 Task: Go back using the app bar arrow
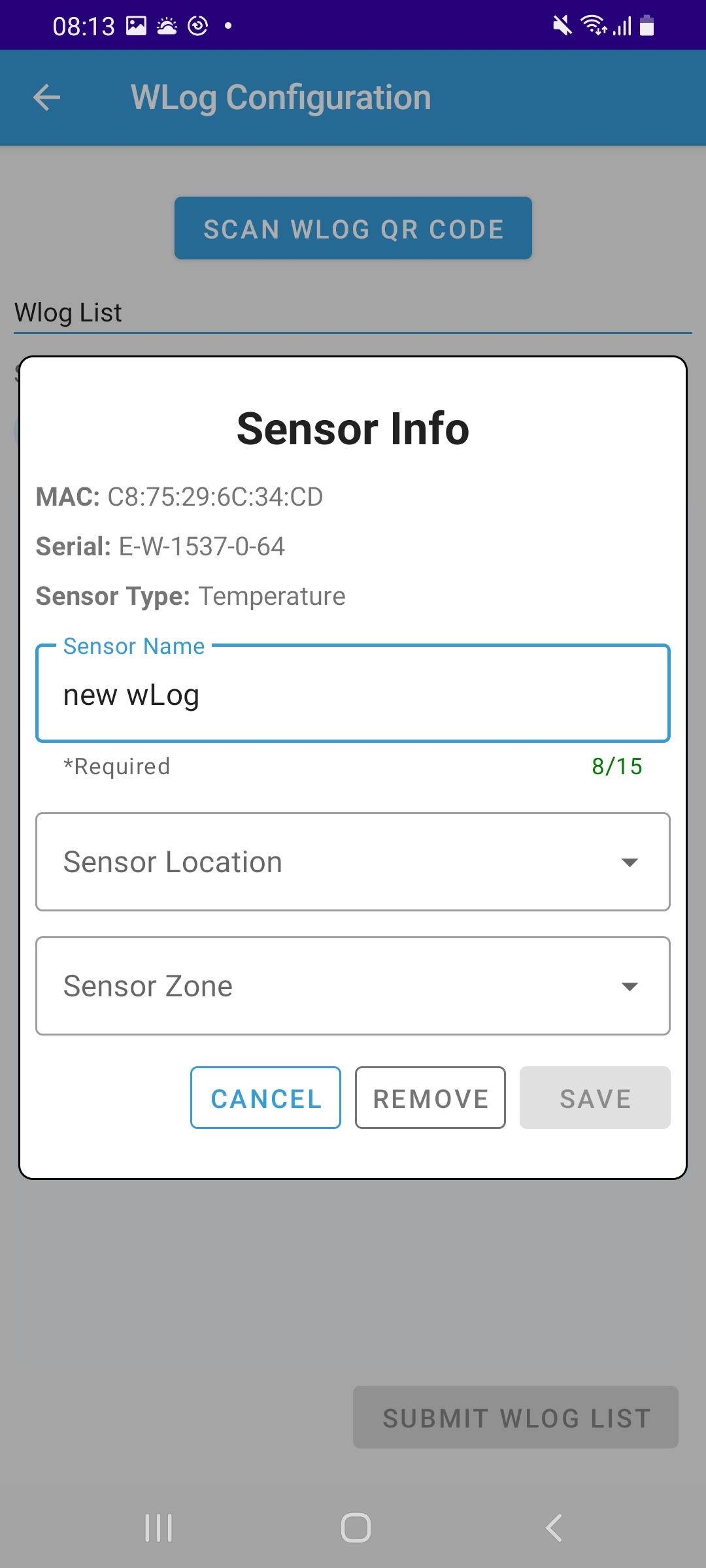47,98
